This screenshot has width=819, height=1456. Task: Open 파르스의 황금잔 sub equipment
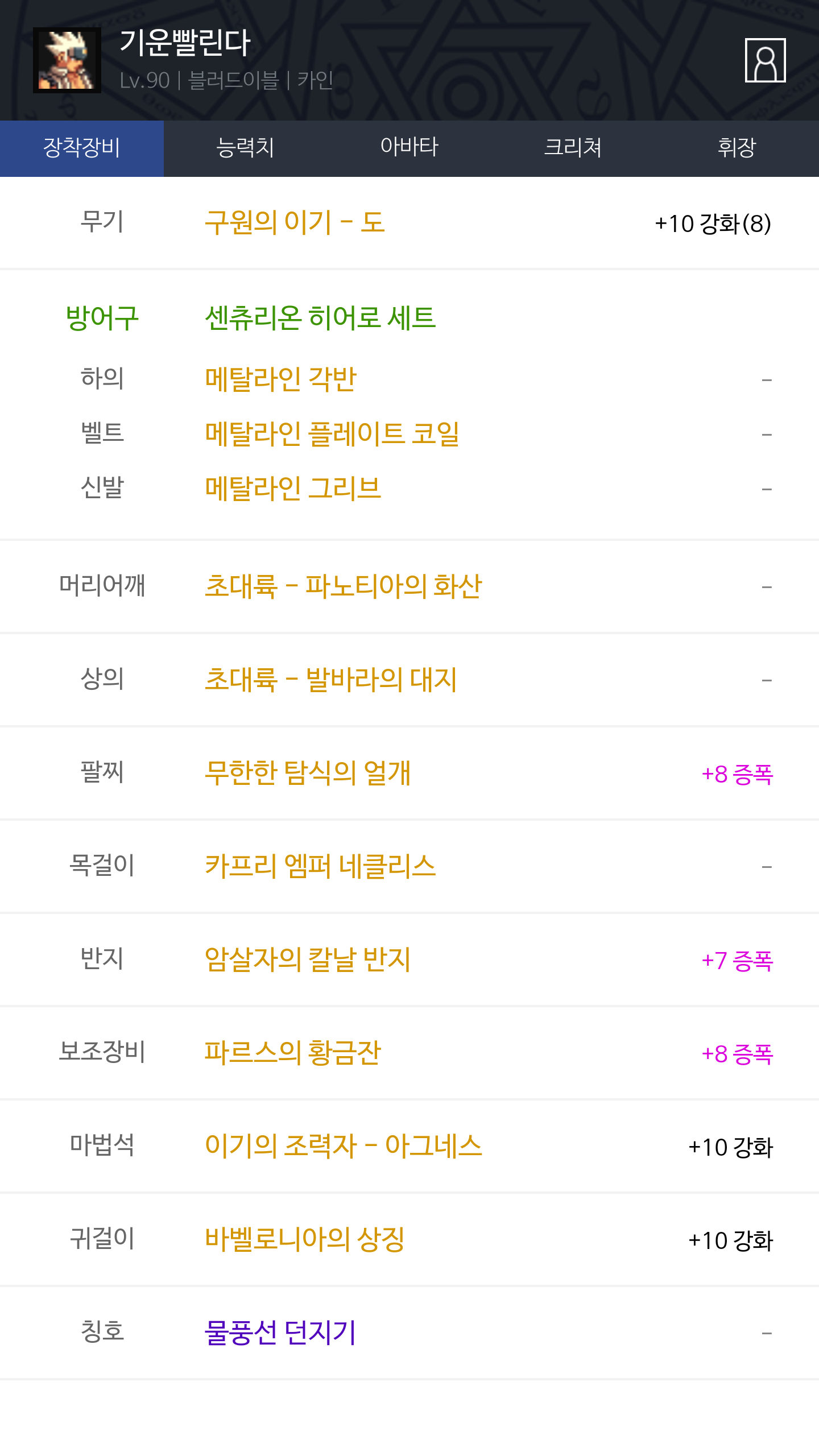(293, 1052)
